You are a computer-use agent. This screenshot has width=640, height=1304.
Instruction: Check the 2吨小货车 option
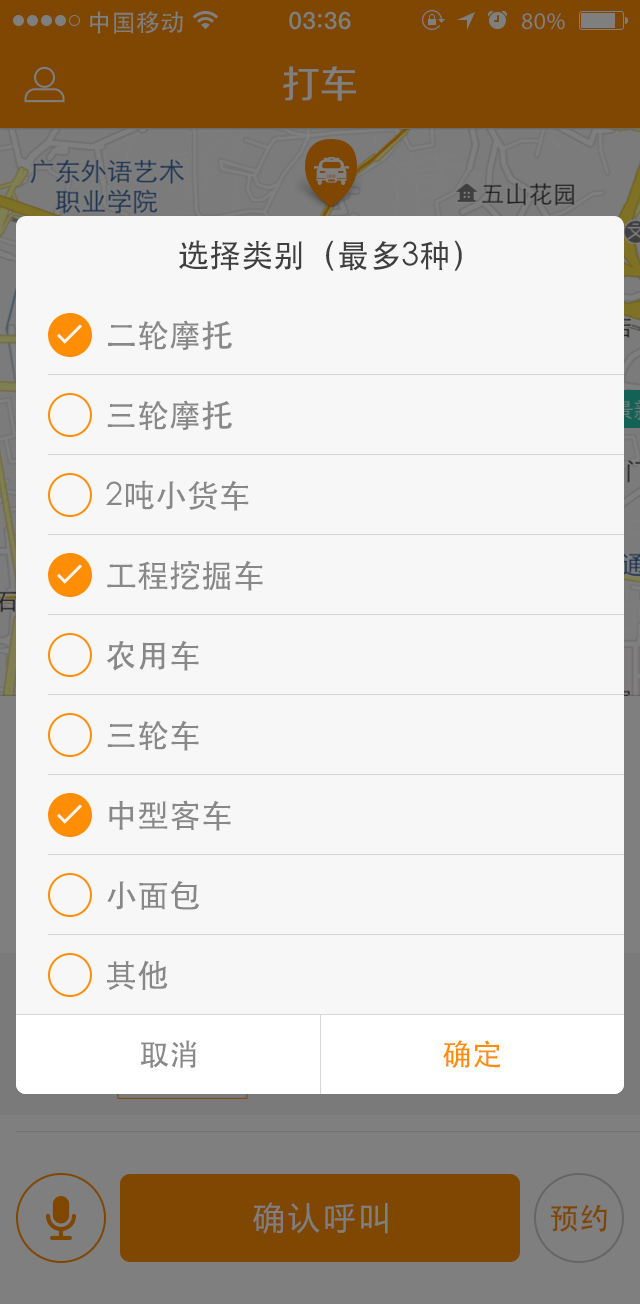click(70, 495)
